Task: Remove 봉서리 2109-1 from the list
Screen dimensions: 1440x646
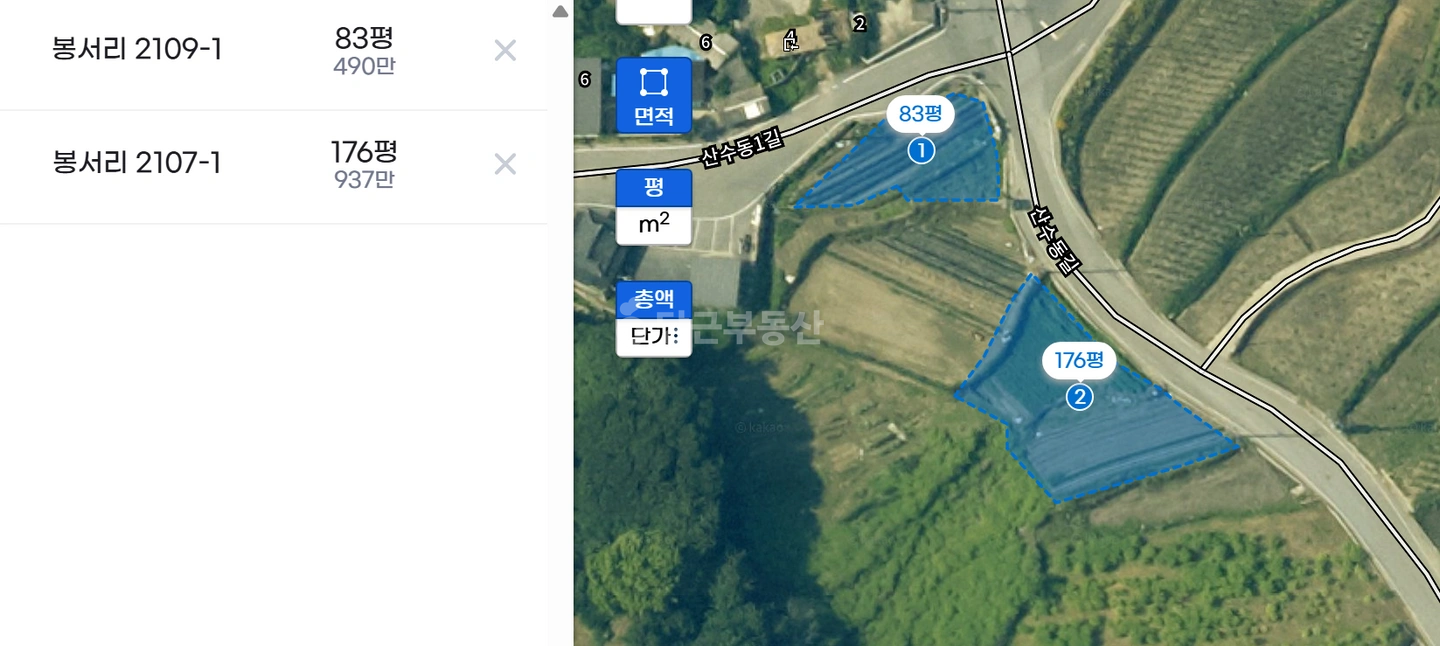Action: tap(505, 51)
